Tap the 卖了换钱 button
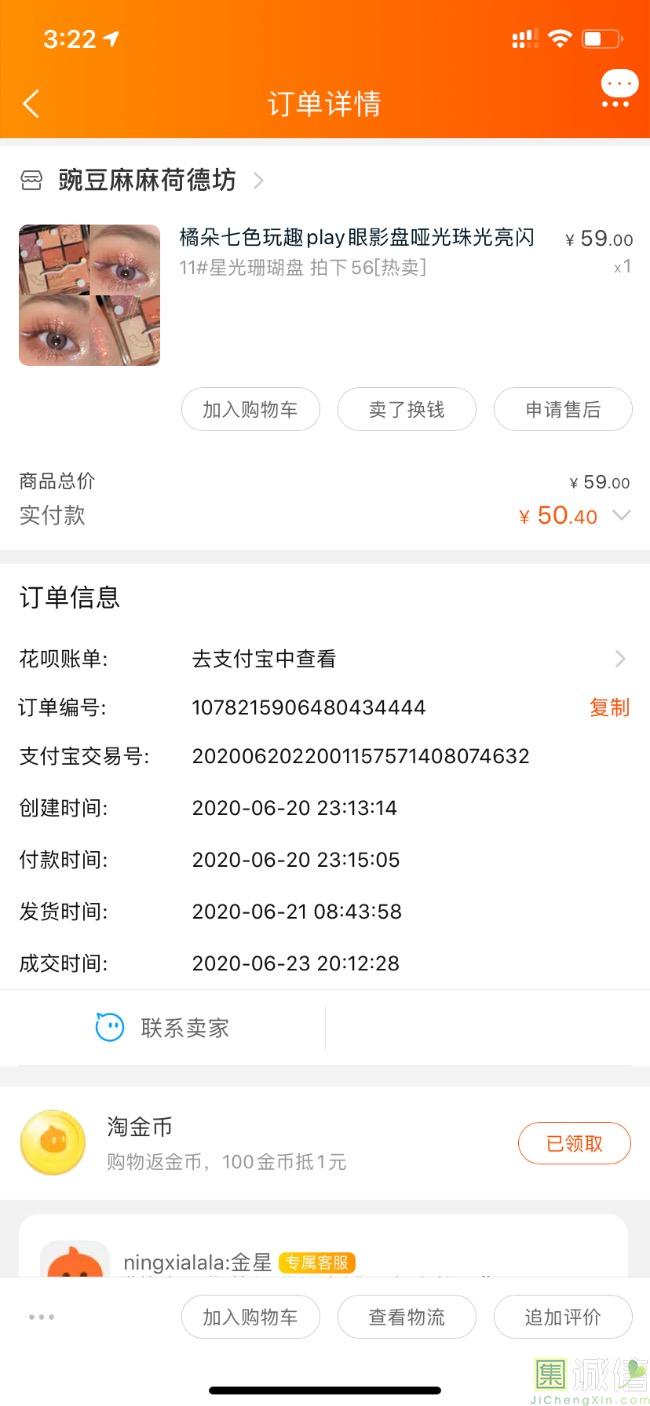The height and width of the screenshot is (1406, 650). [x=406, y=409]
